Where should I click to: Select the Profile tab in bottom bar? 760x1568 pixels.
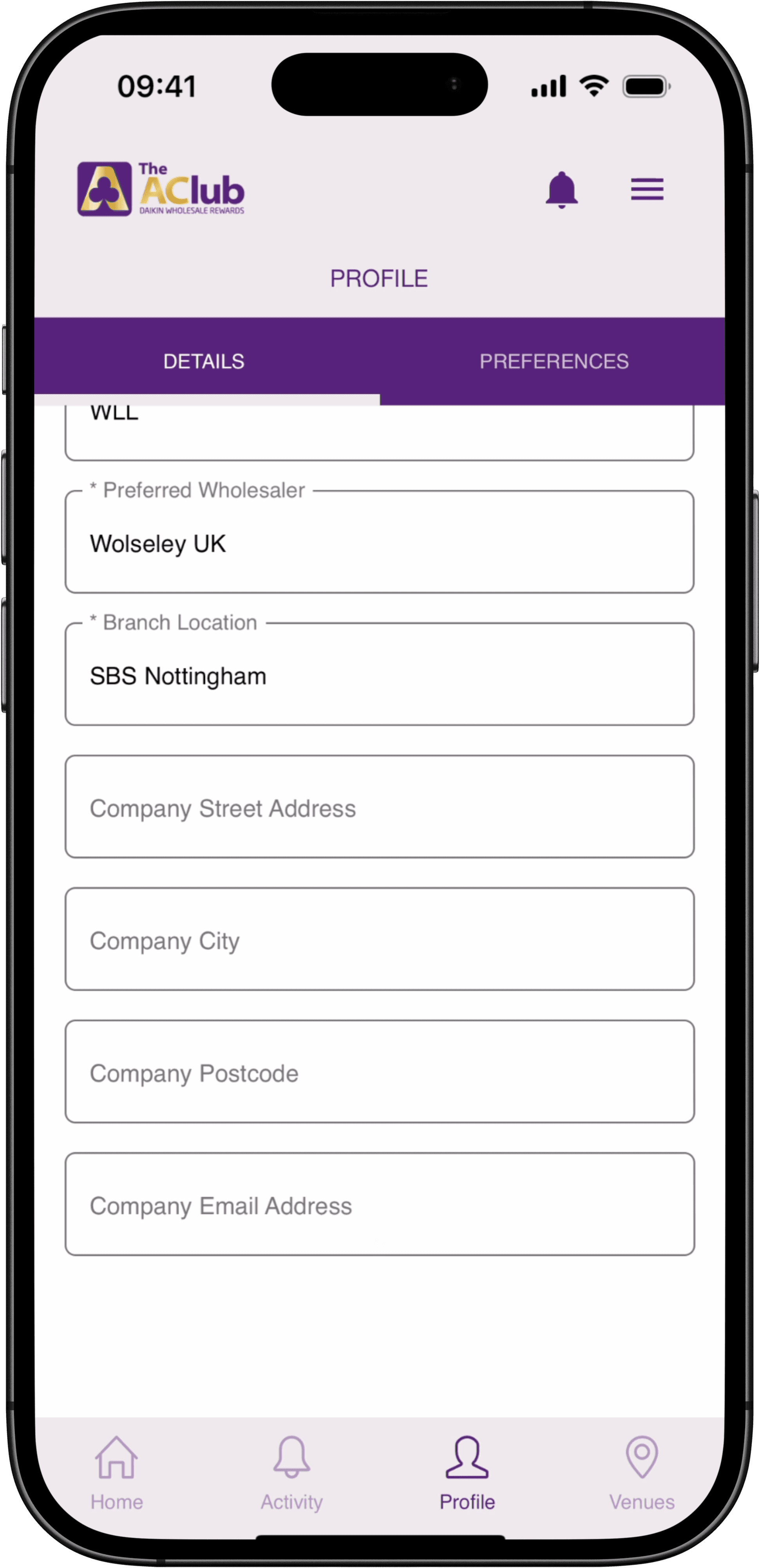pyautogui.click(x=467, y=1472)
